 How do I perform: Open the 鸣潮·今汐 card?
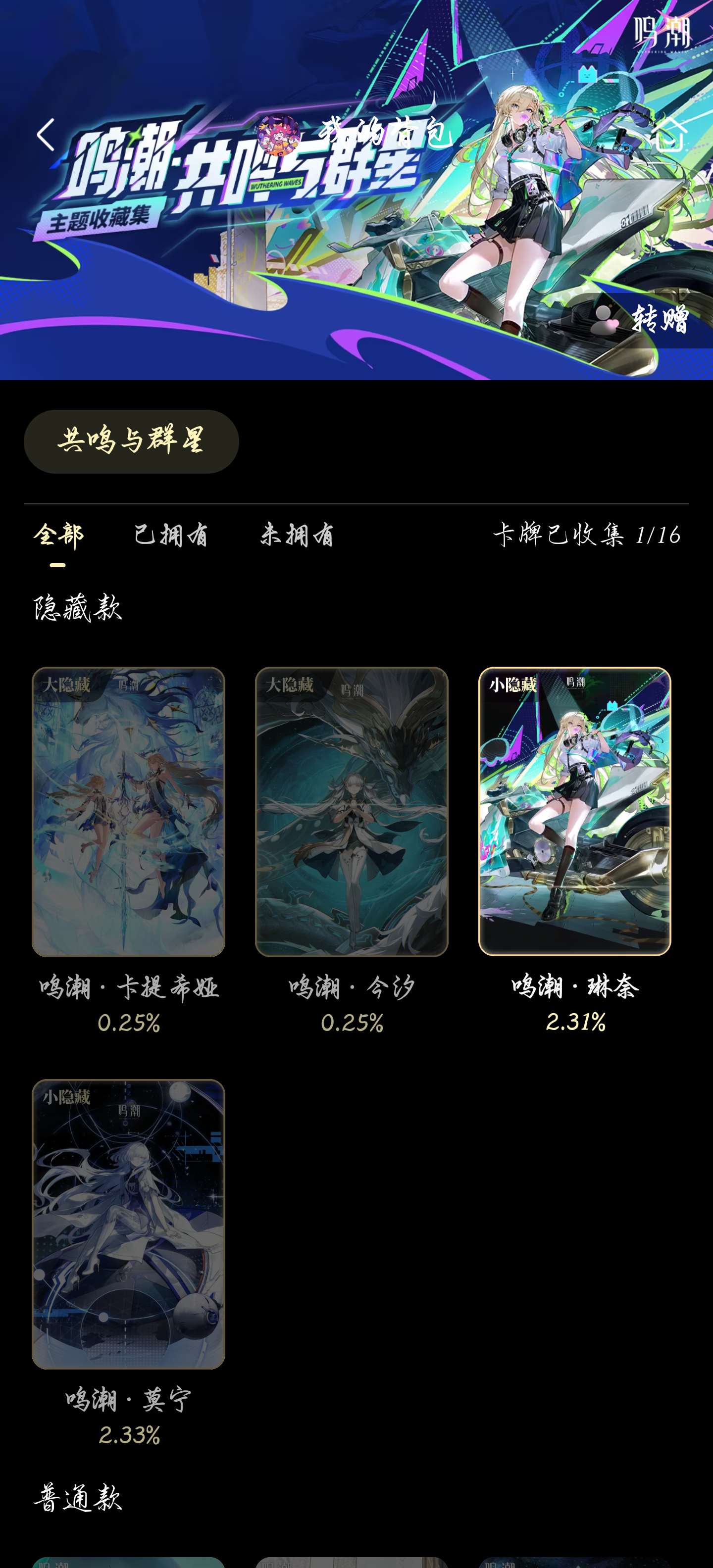[352, 811]
